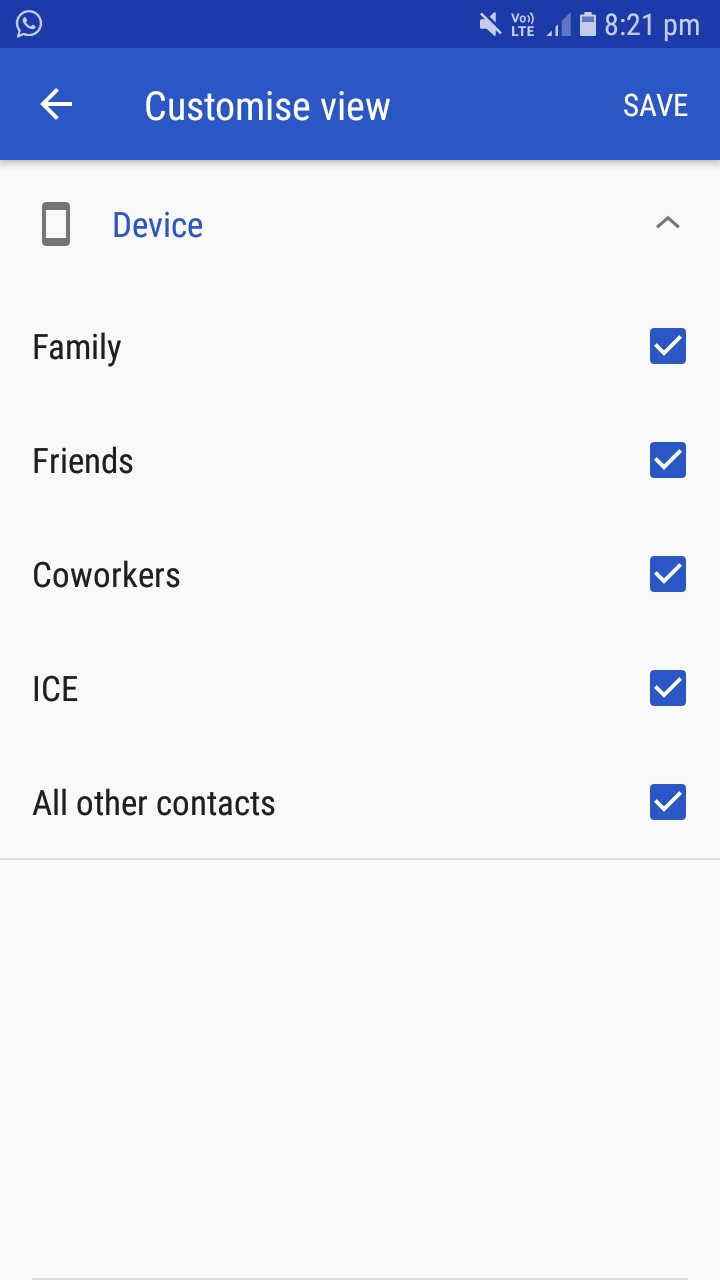
Task: Uncheck the Family checkbox
Action: 667,346
